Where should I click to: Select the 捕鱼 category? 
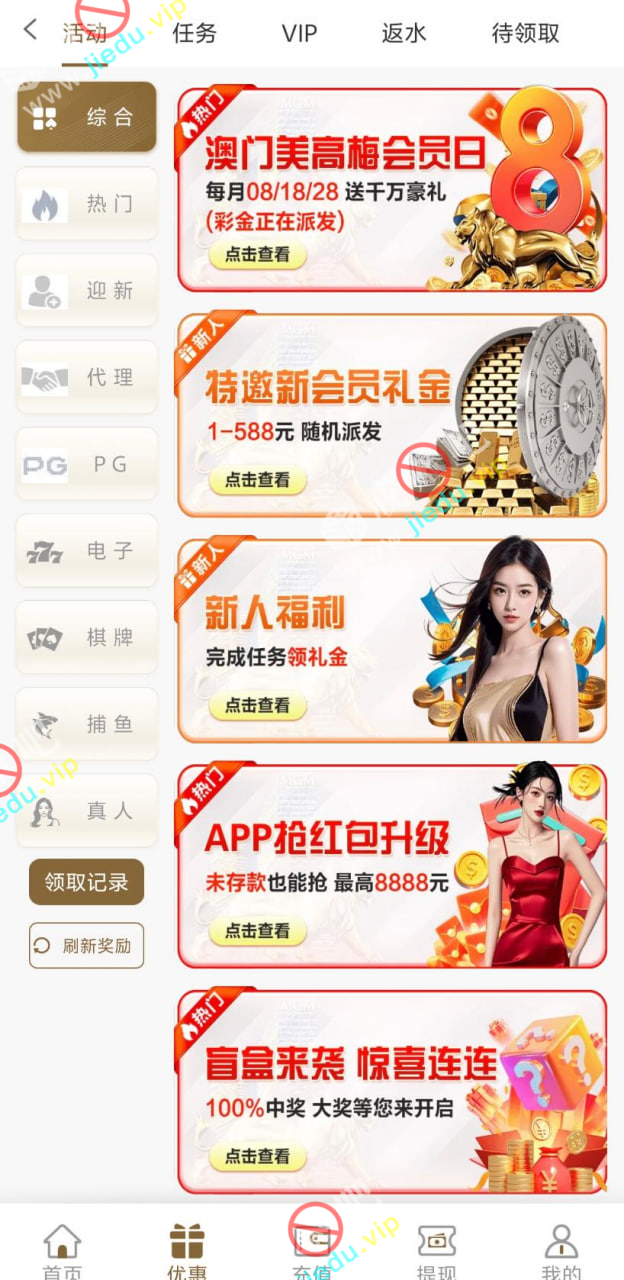(x=87, y=724)
